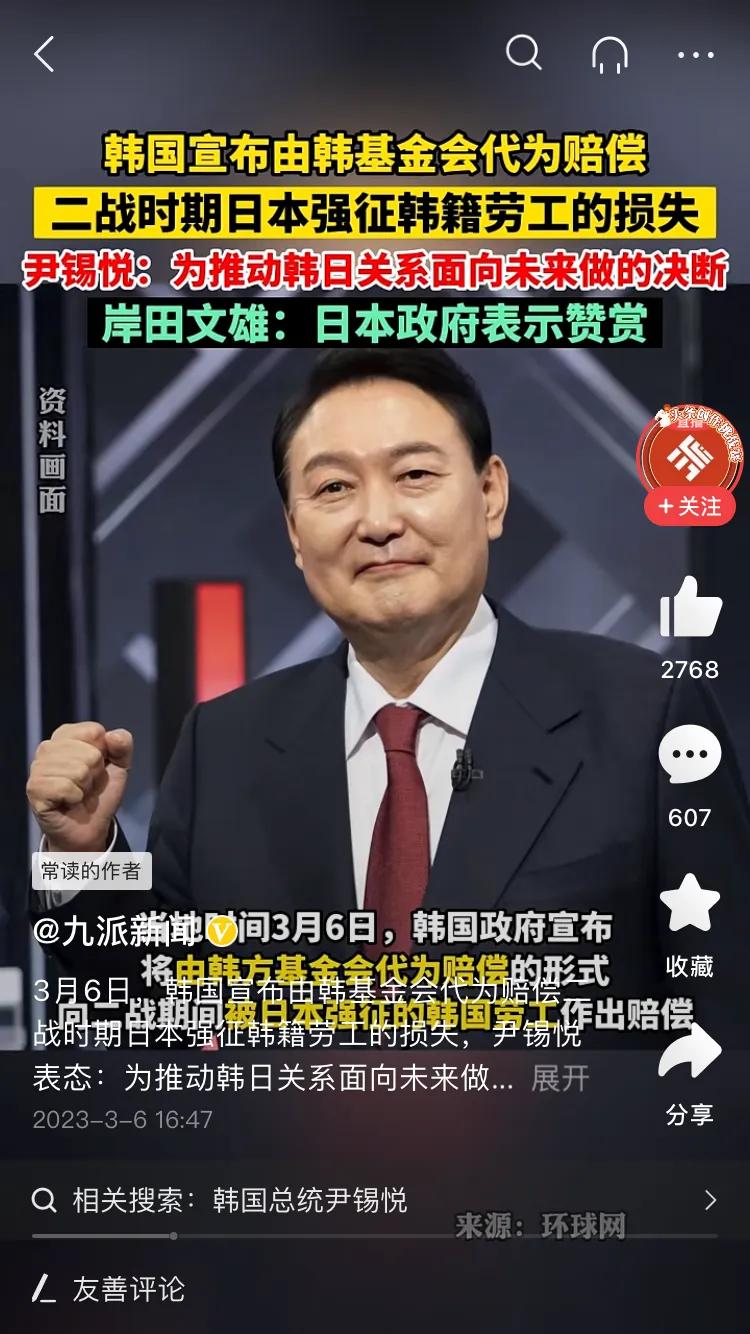
Task: Open search from the top bar
Action: (521, 54)
